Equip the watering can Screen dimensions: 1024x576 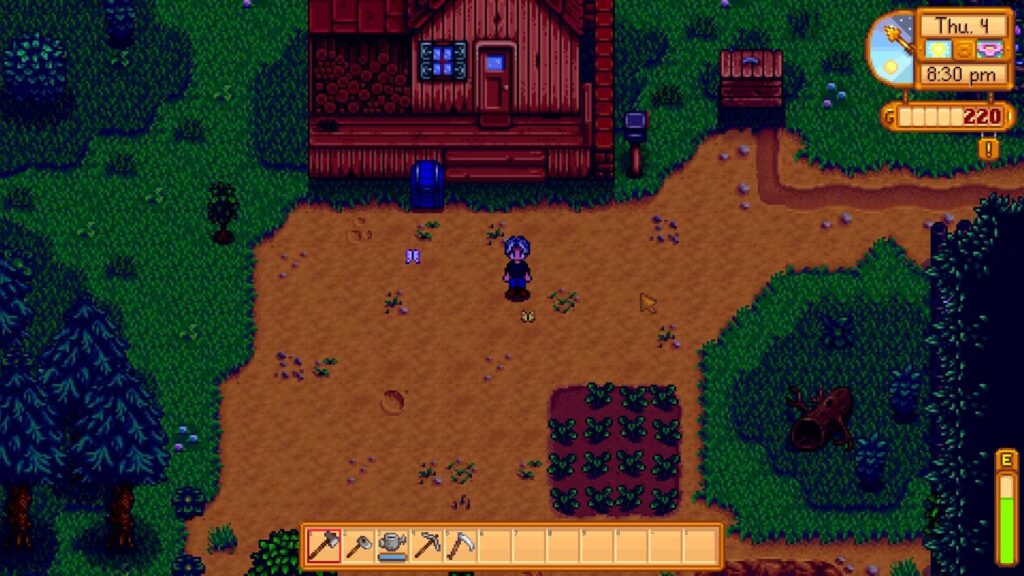pos(392,546)
